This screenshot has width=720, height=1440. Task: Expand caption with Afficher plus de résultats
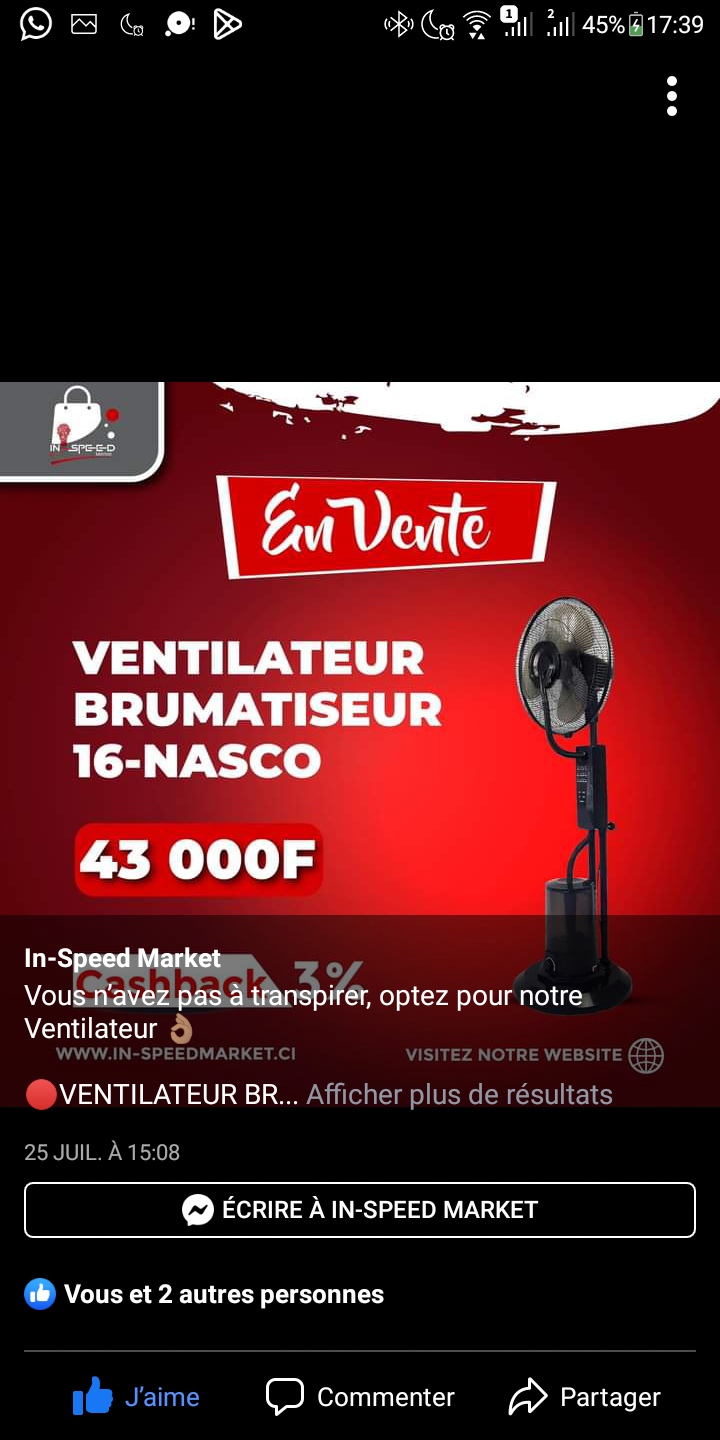pyautogui.click(x=459, y=1094)
